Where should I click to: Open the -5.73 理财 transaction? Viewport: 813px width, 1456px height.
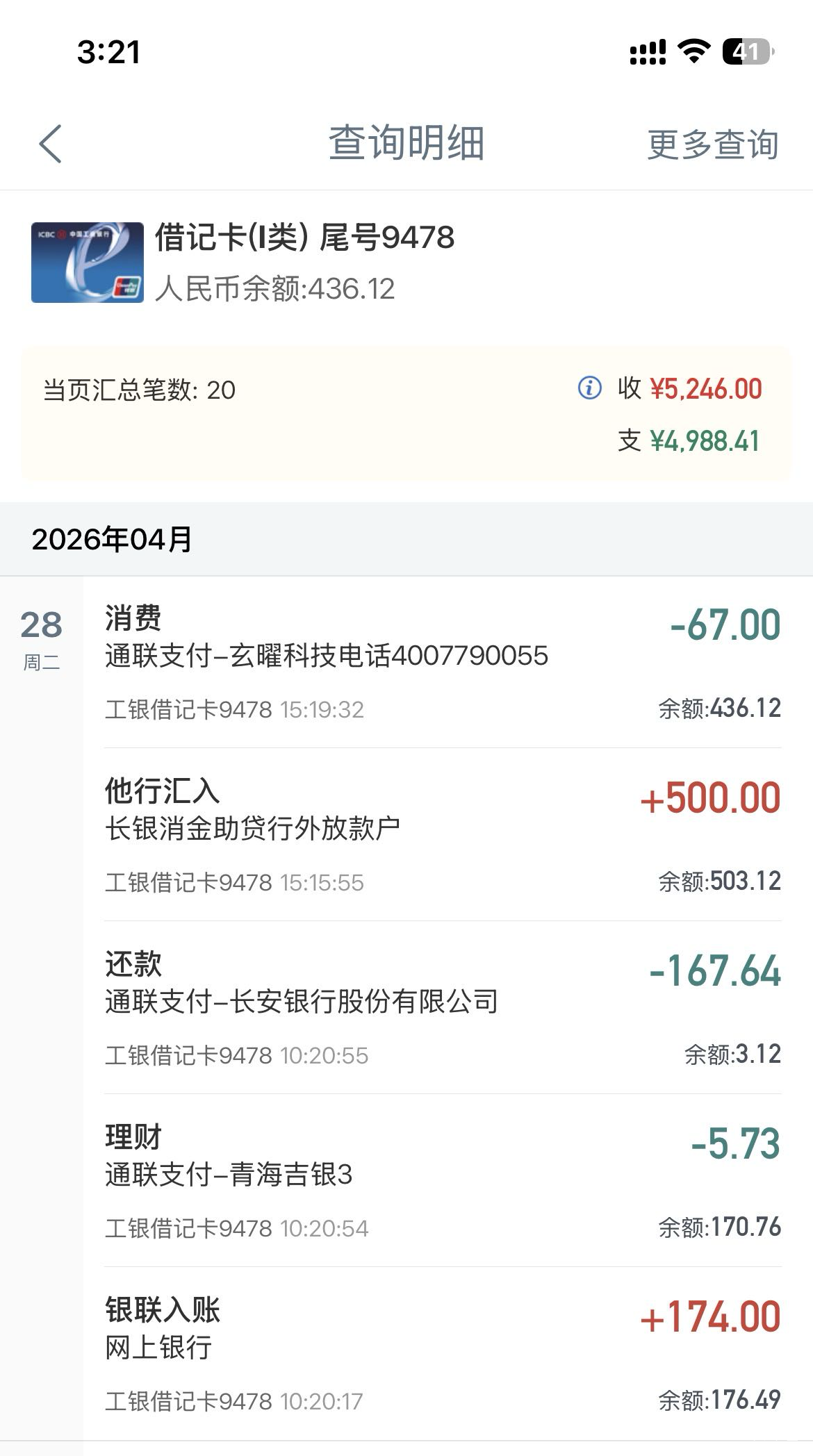point(443,1181)
